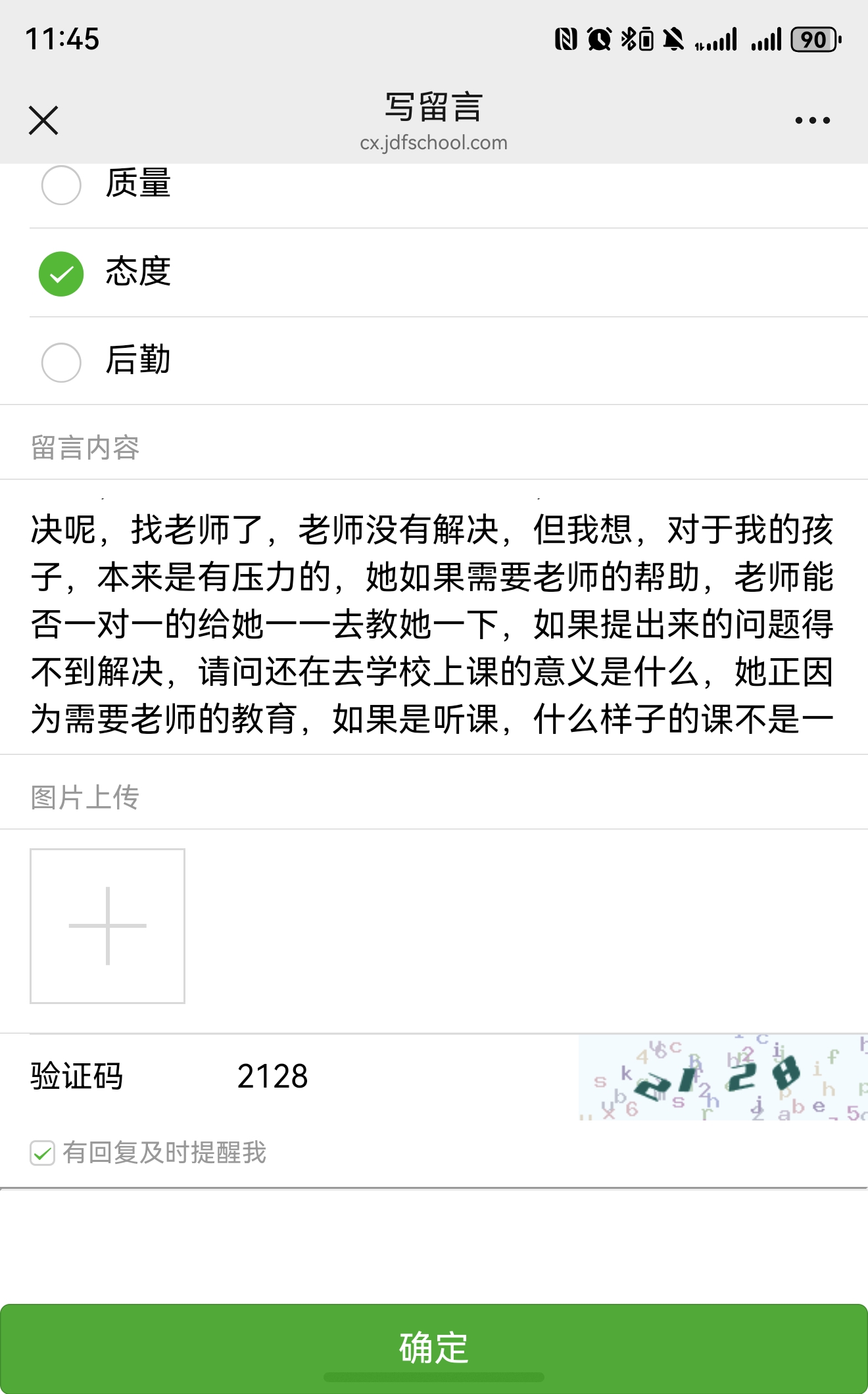Add a picture with the plus tile
Screen dimensions: 868x1394
(x=107, y=926)
